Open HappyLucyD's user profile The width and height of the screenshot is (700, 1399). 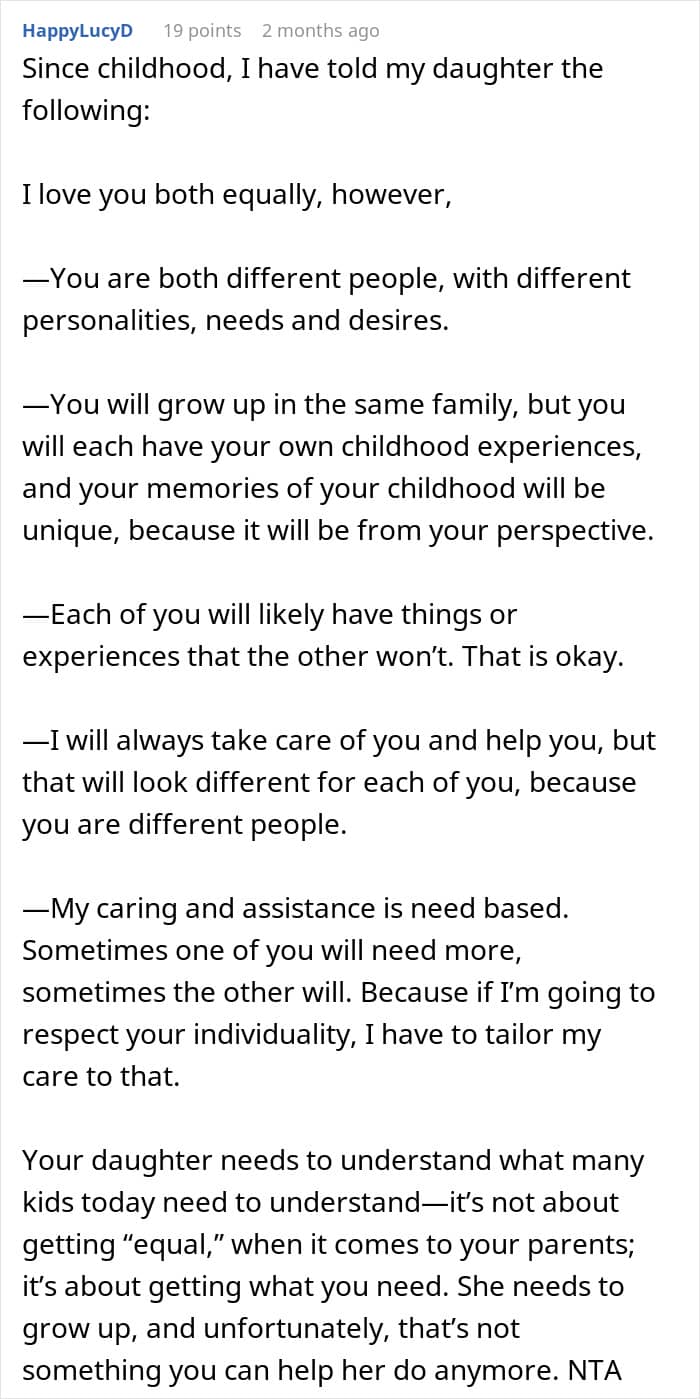(77, 30)
